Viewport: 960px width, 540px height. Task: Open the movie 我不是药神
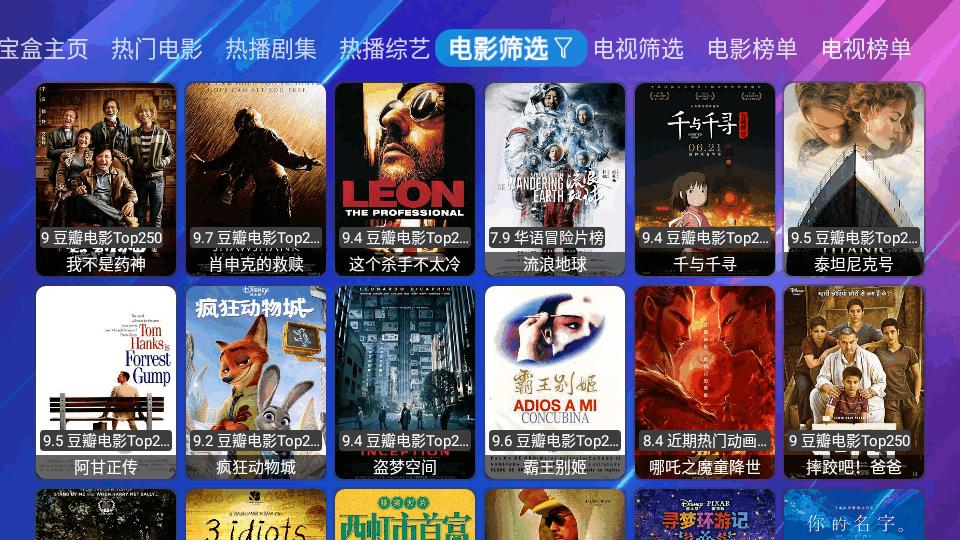pos(106,178)
